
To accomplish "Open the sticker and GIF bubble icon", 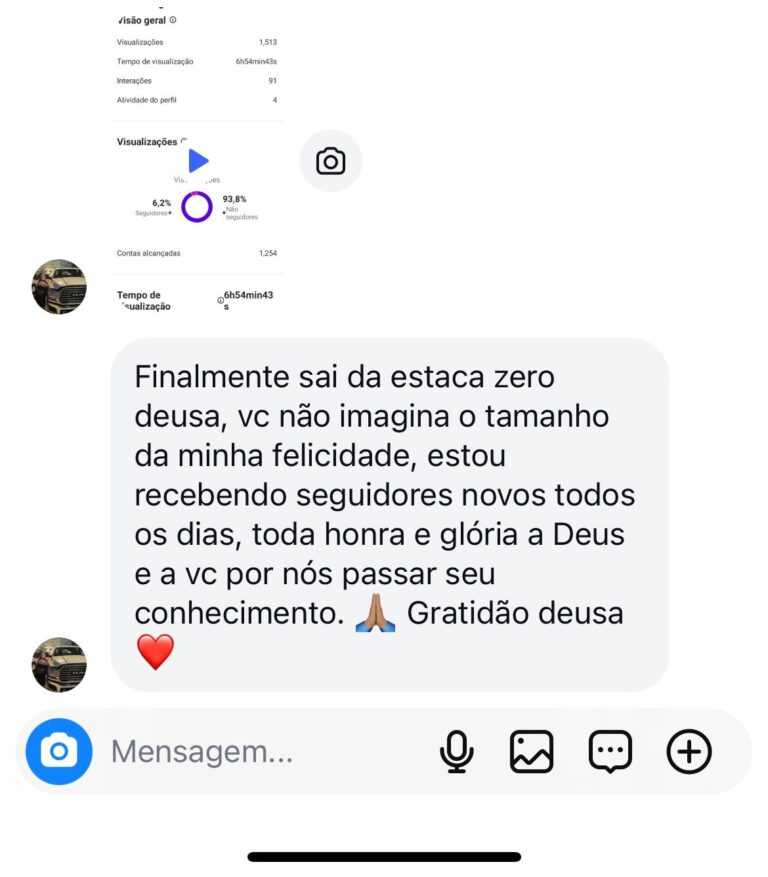I will tap(610, 751).
